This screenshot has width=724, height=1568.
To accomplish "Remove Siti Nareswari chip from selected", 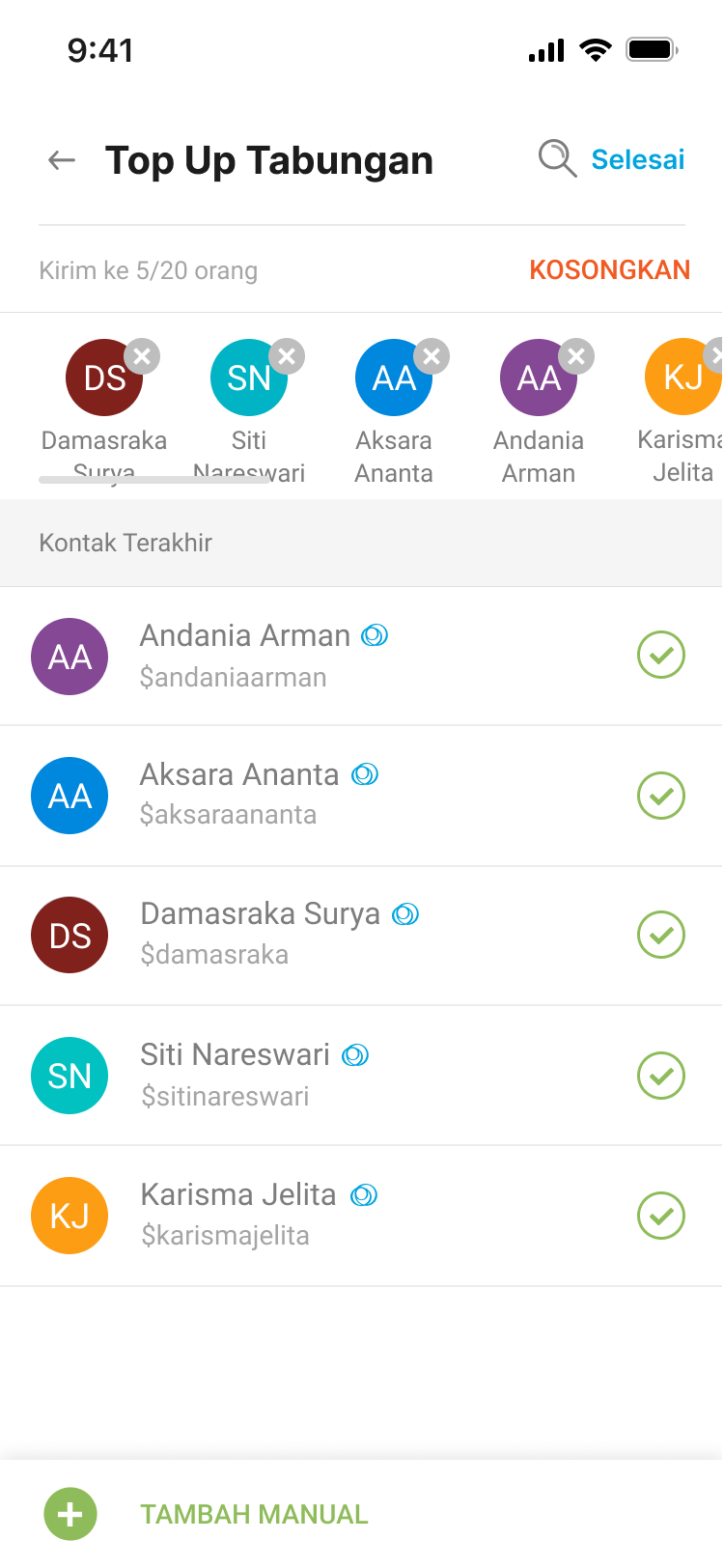I will coord(287,356).
